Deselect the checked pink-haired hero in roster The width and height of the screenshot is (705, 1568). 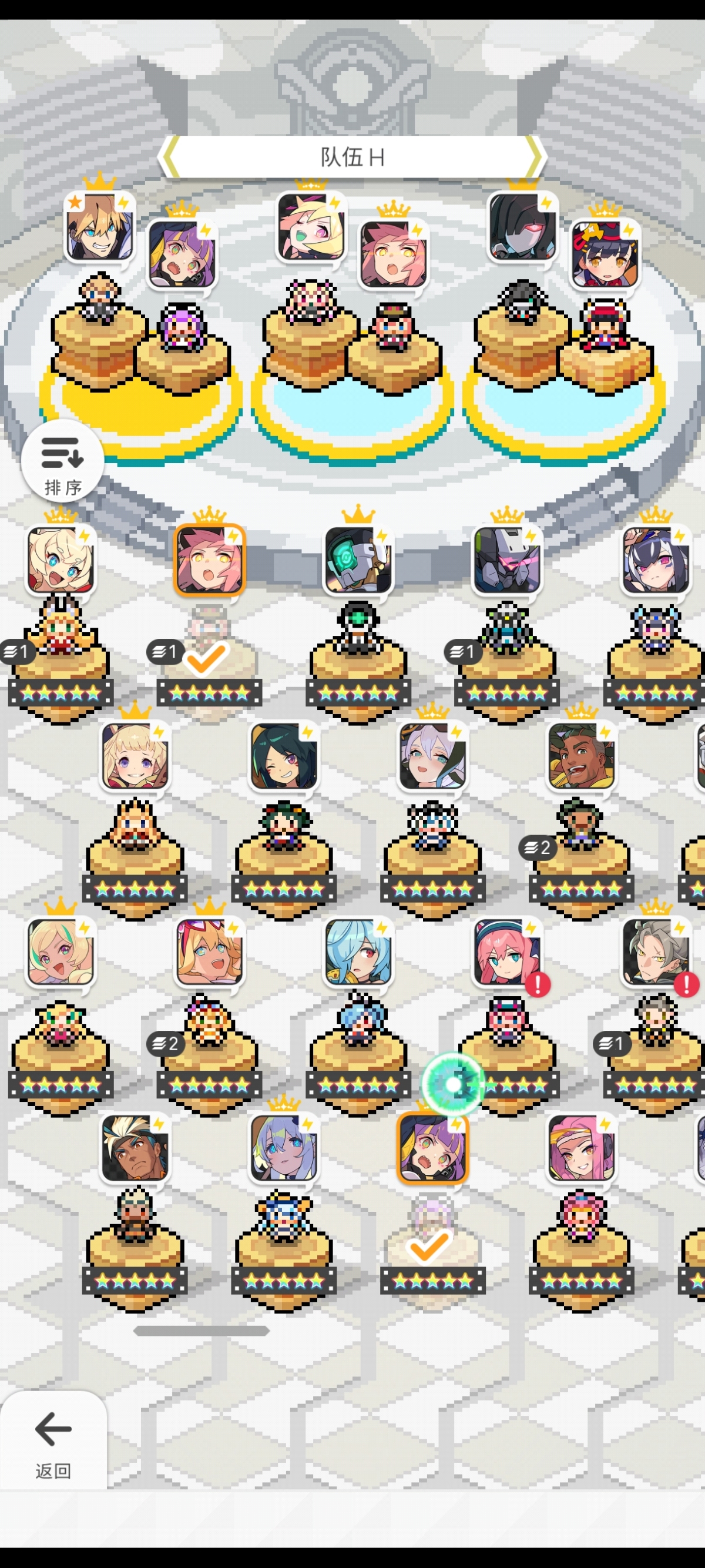[x=209, y=560]
